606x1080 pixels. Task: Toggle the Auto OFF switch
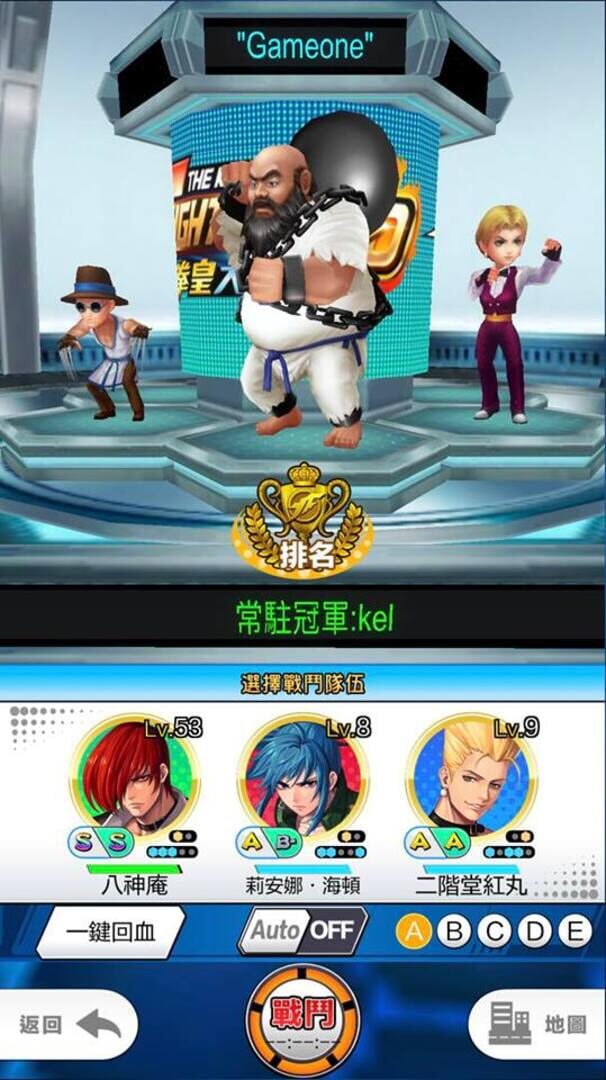[303, 931]
